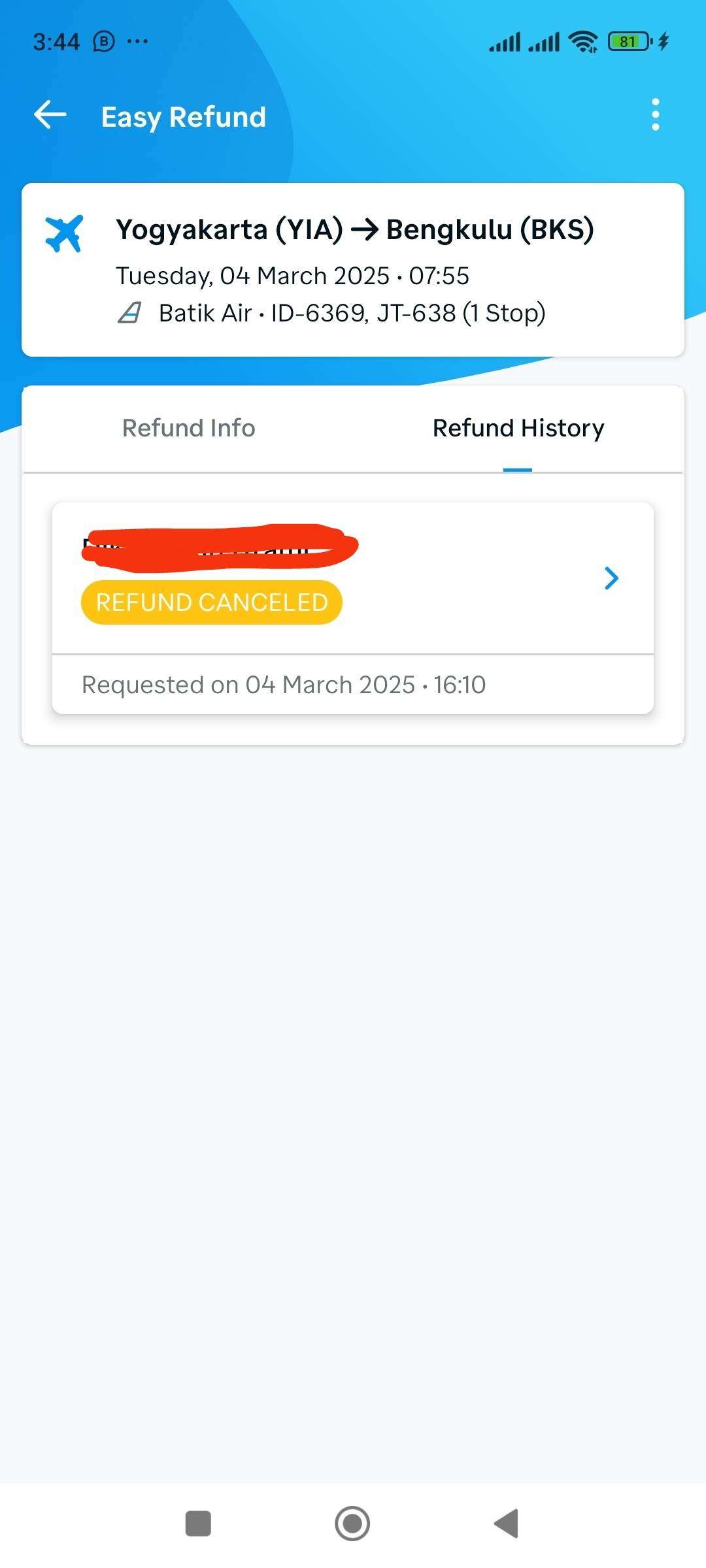Open the three-dot overflow menu
Screen dimensions: 706x1568
(x=656, y=115)
